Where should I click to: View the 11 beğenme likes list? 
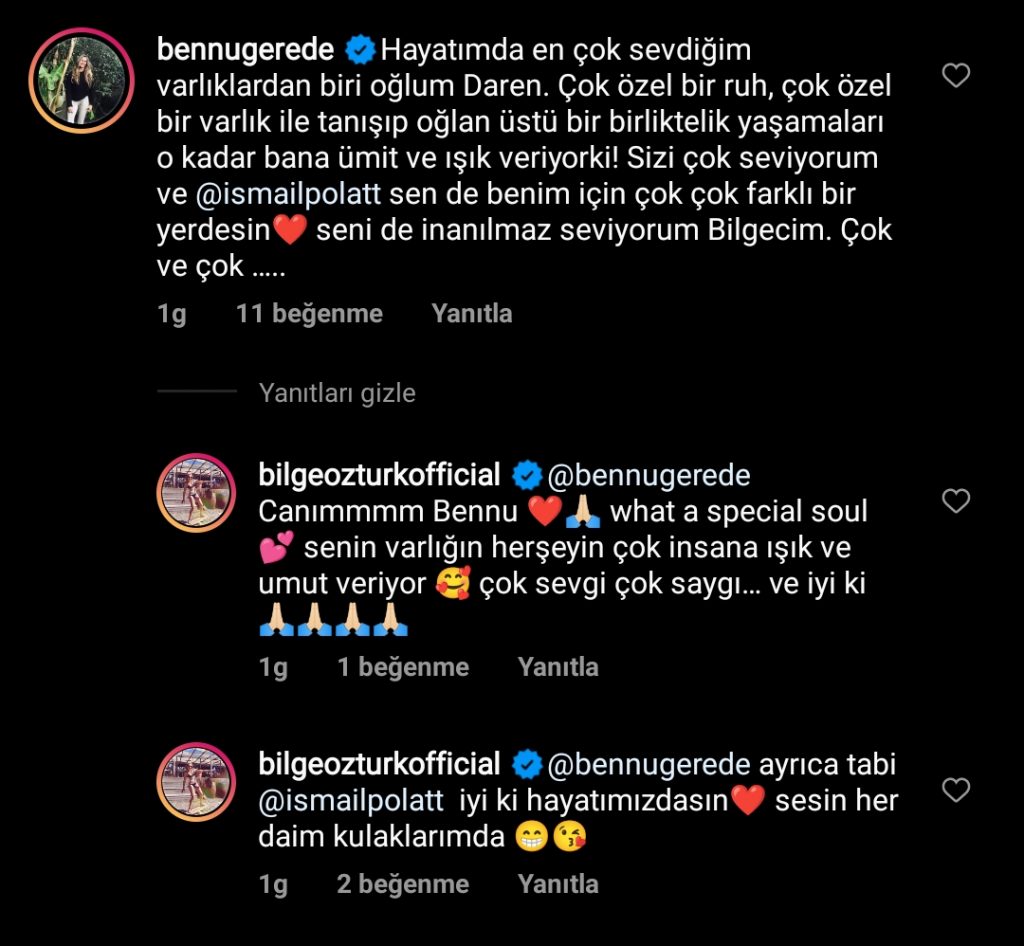309,314
